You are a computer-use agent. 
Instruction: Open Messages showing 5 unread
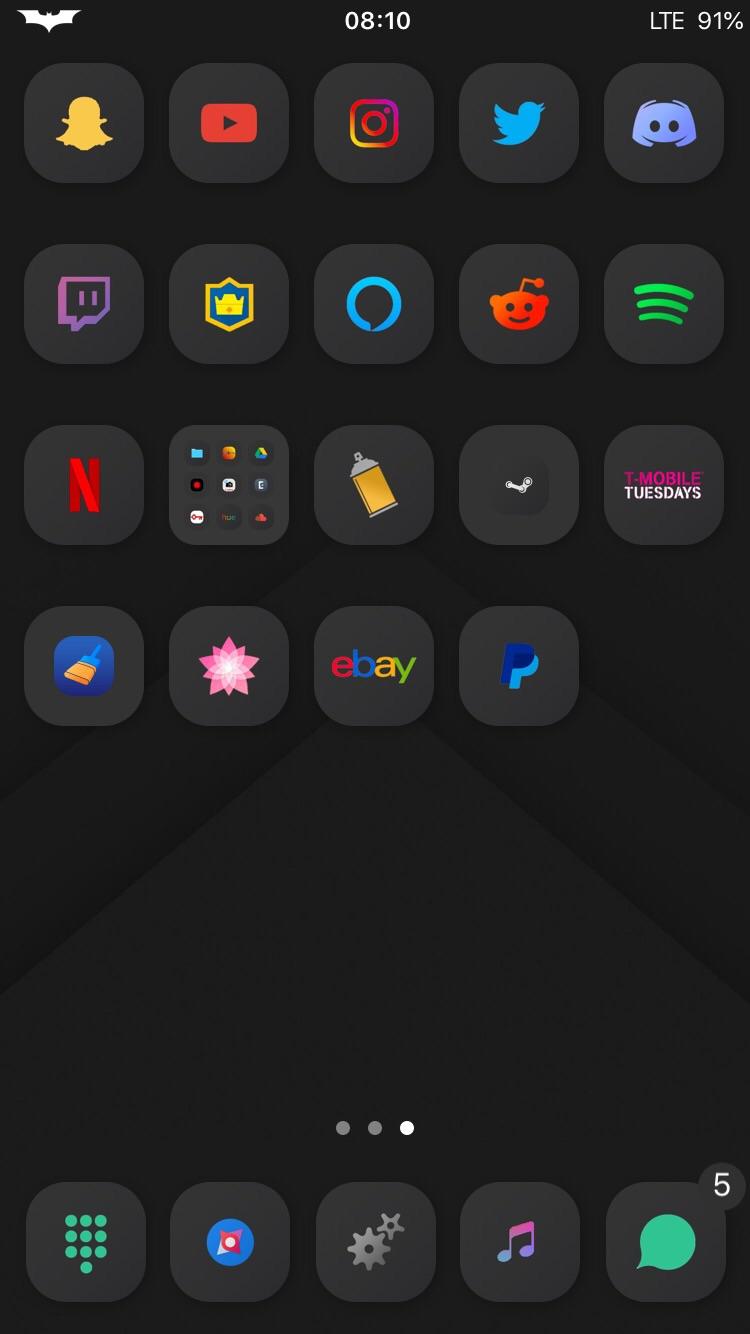663,1243
